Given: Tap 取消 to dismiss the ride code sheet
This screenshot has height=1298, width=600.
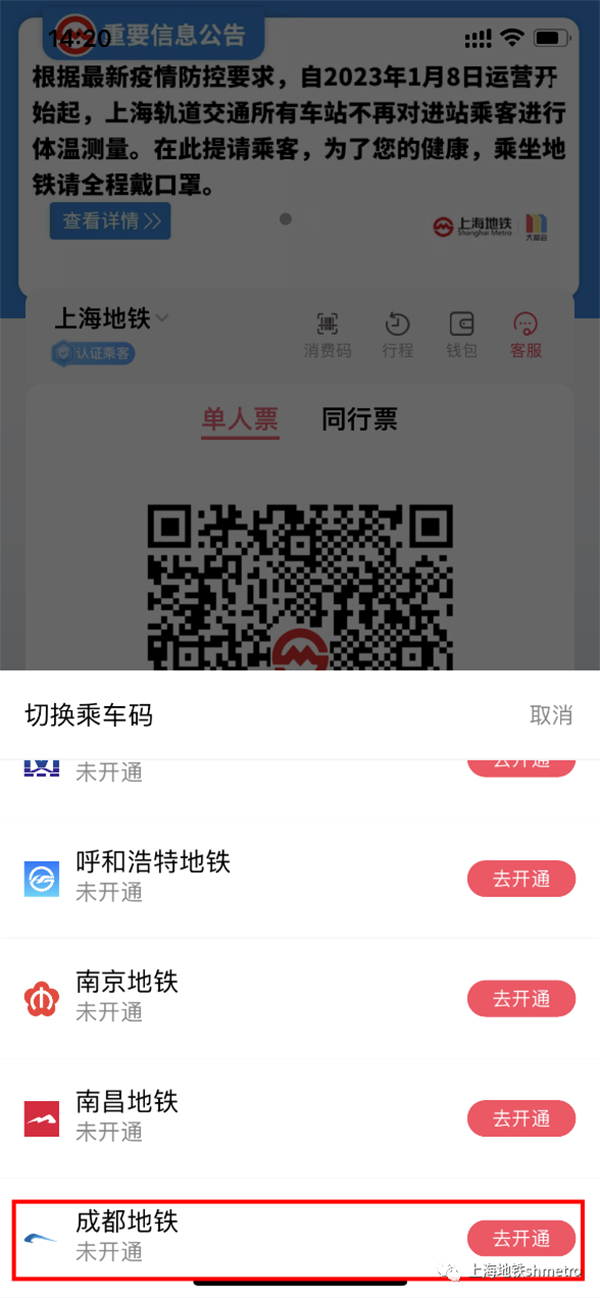Looking at the screenshot, I should 550,715.
